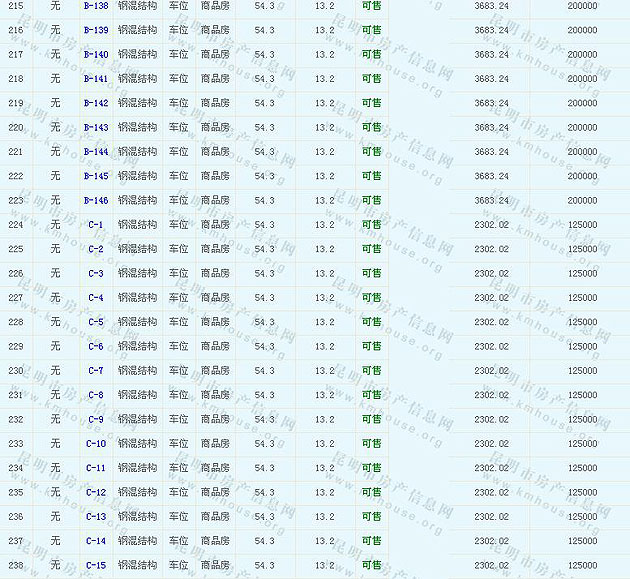Open parking space C-7 link

pos(96,371)
